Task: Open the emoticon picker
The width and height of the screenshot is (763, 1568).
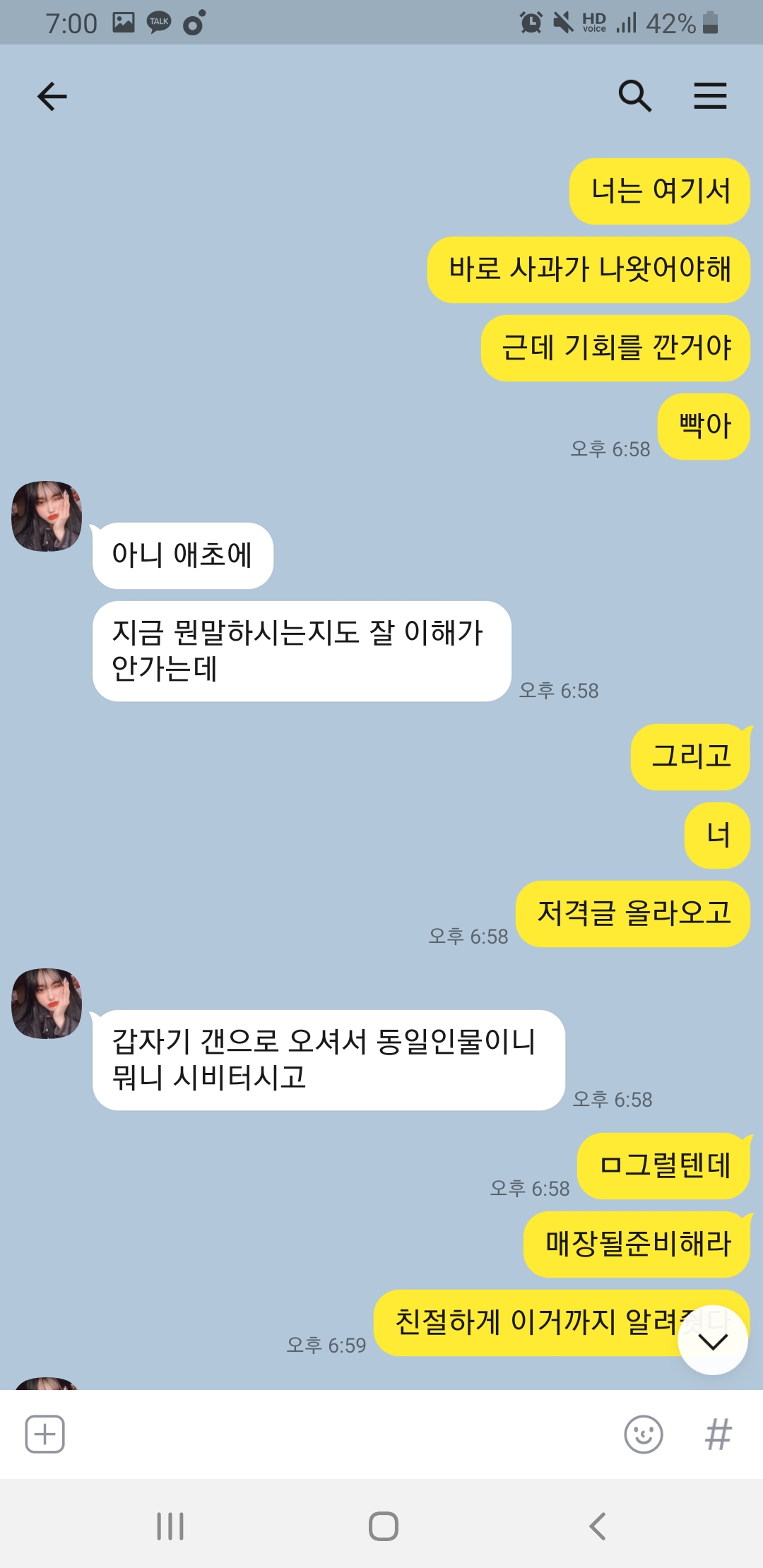Action: 643,1434
